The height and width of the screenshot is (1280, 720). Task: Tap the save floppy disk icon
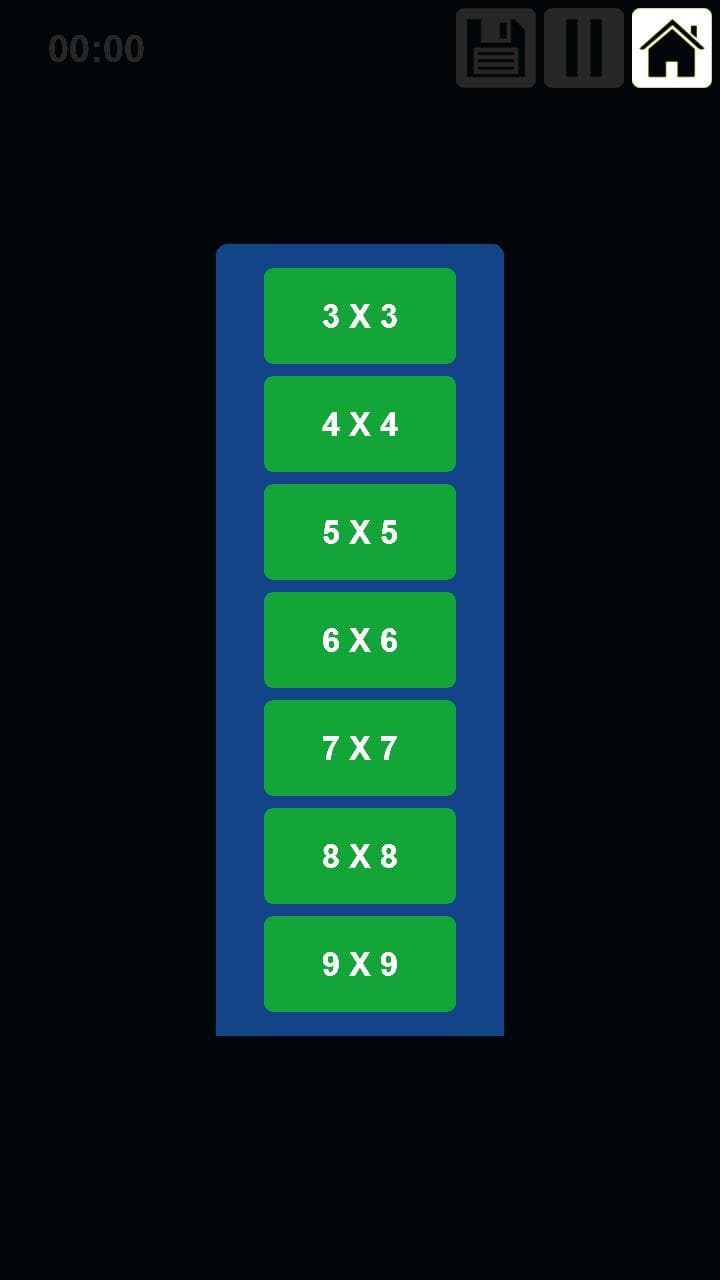(496, 48)
